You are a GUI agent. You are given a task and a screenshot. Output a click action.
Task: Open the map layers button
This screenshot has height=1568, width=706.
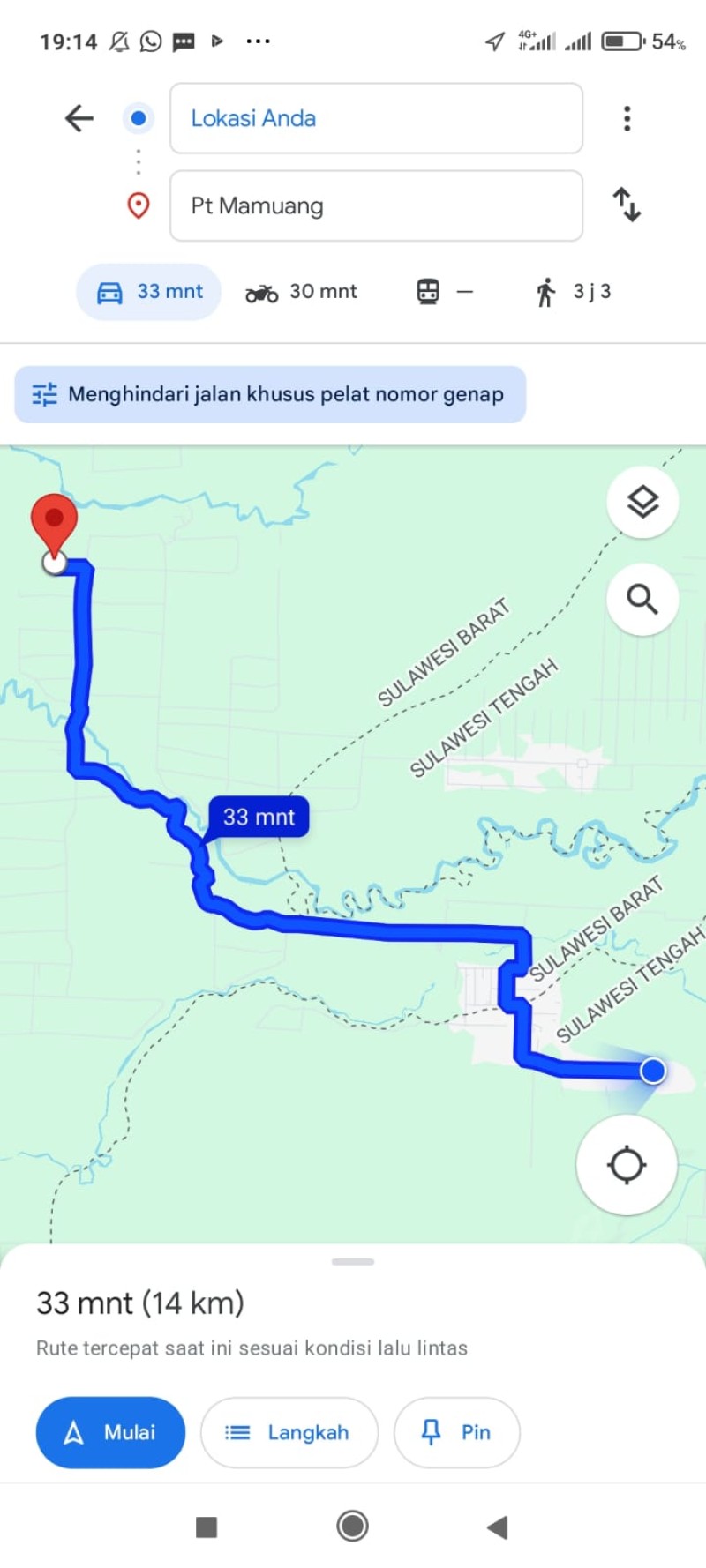pos(642,502)
